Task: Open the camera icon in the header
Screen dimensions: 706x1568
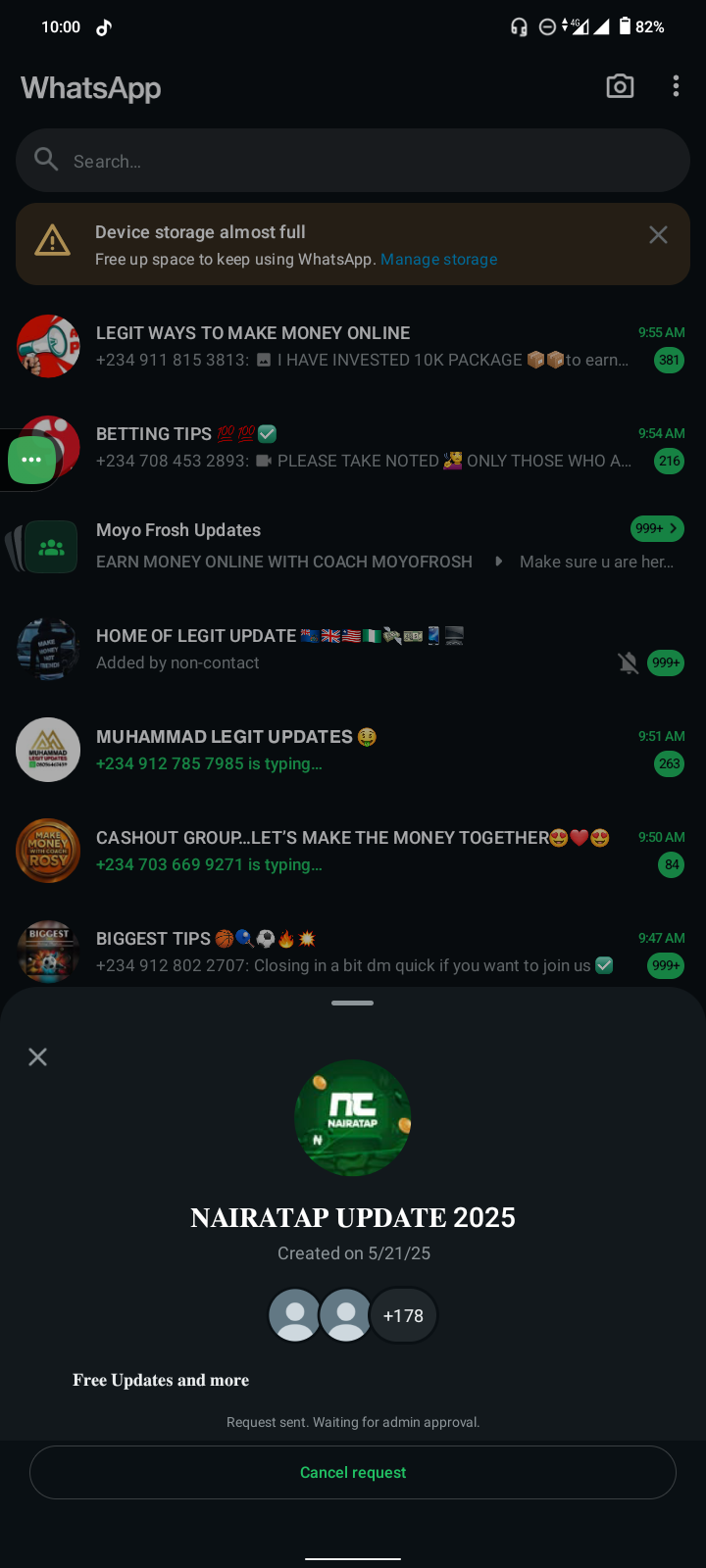Action: [620, 86]
